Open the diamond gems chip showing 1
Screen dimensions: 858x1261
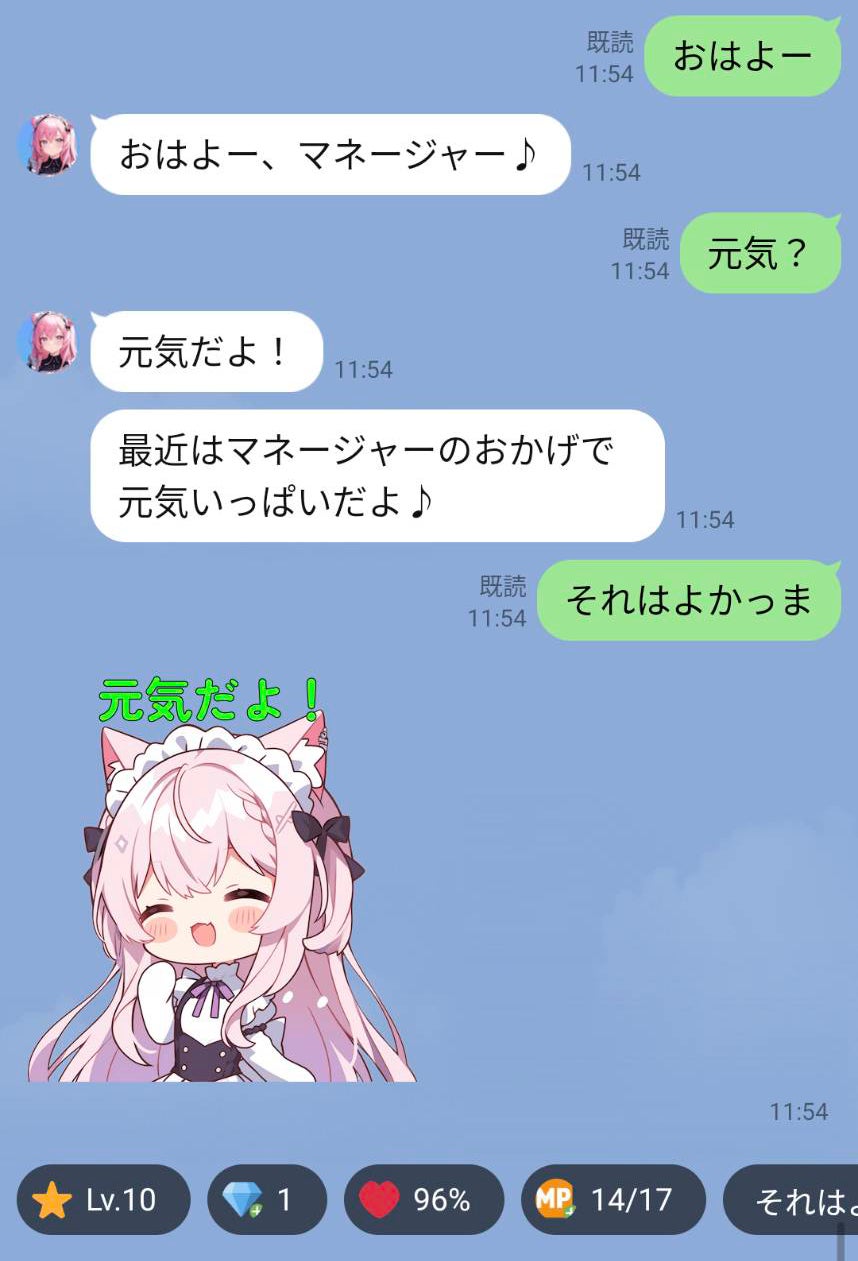(266, 1199)
